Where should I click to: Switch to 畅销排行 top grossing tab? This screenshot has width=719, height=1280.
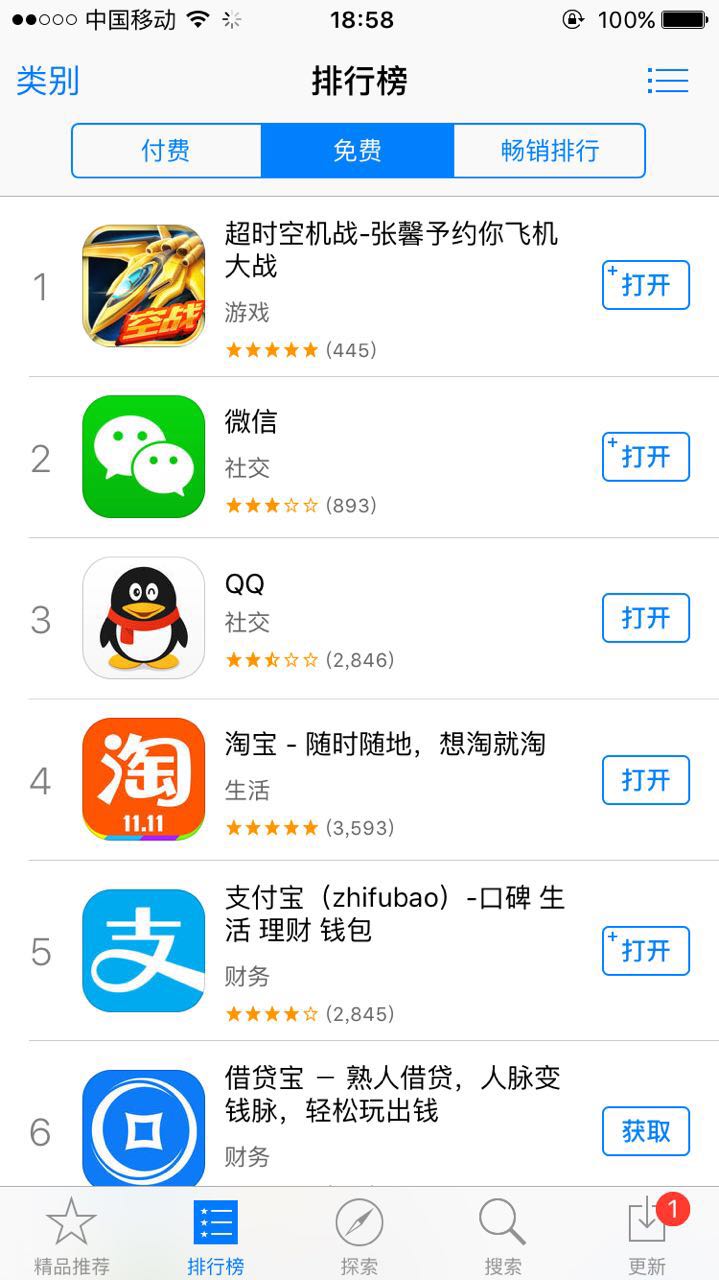(x=549, y=151)
